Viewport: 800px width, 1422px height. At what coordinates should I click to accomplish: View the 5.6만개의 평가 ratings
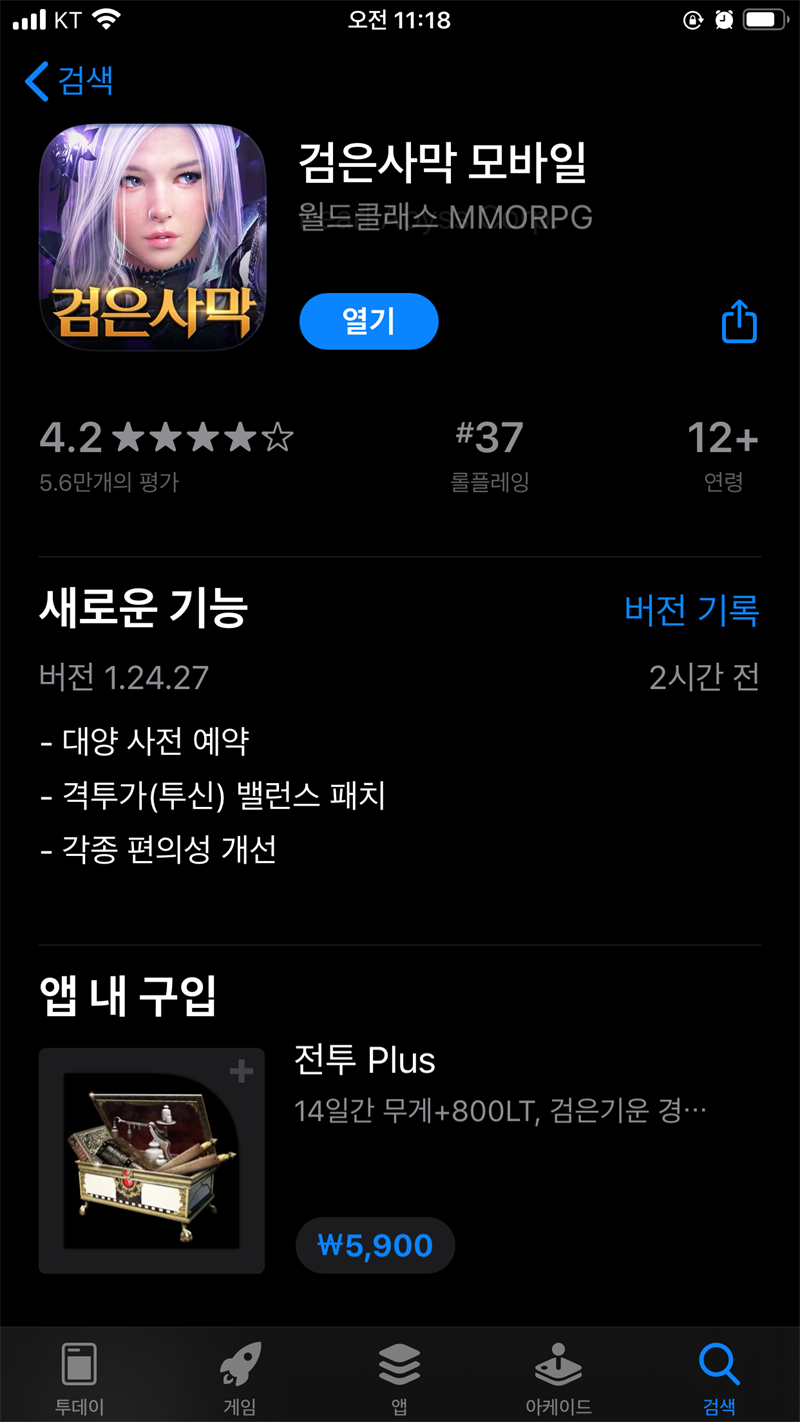pos(109,483)
